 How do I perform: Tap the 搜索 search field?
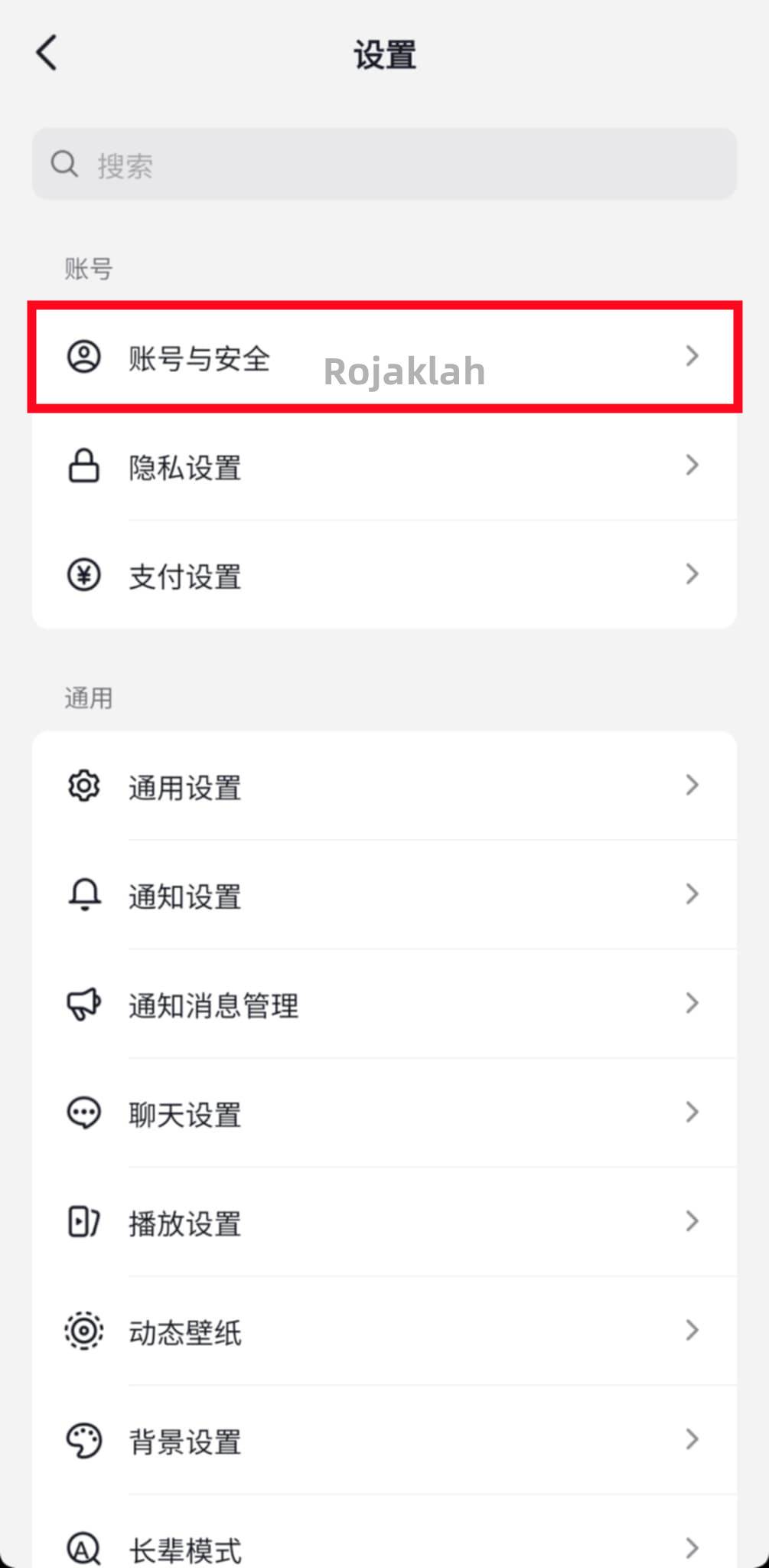click(384, 165)
